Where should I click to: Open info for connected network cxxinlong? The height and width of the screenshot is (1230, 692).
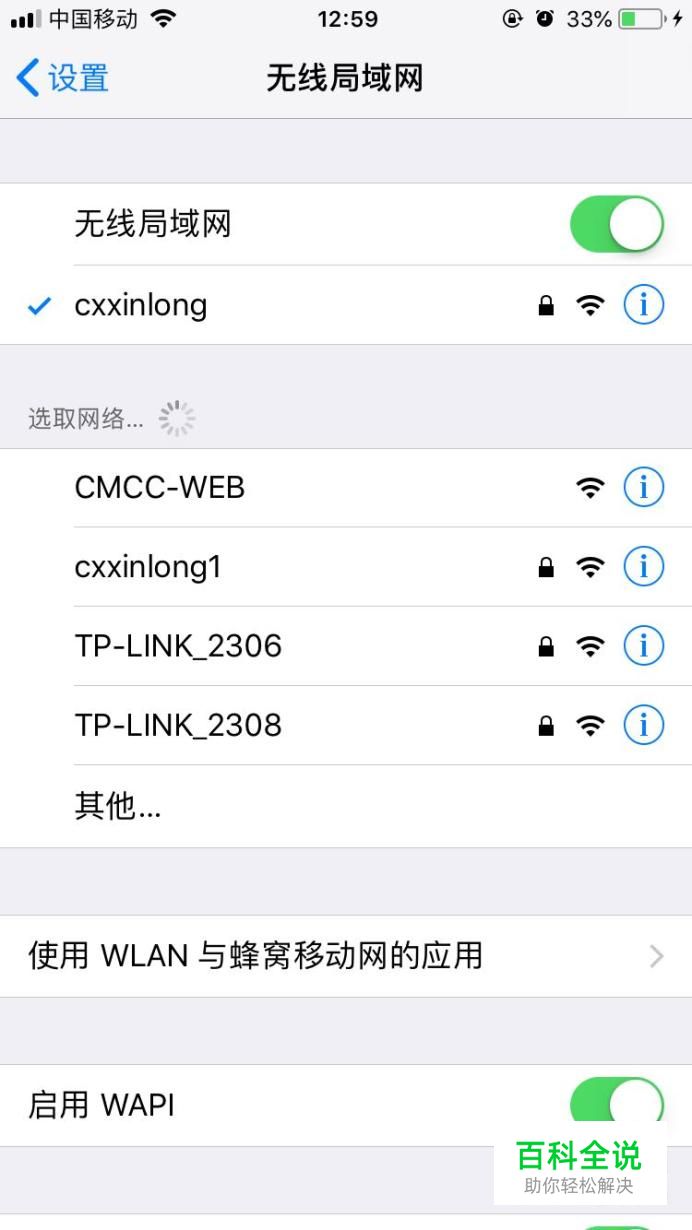643,305
